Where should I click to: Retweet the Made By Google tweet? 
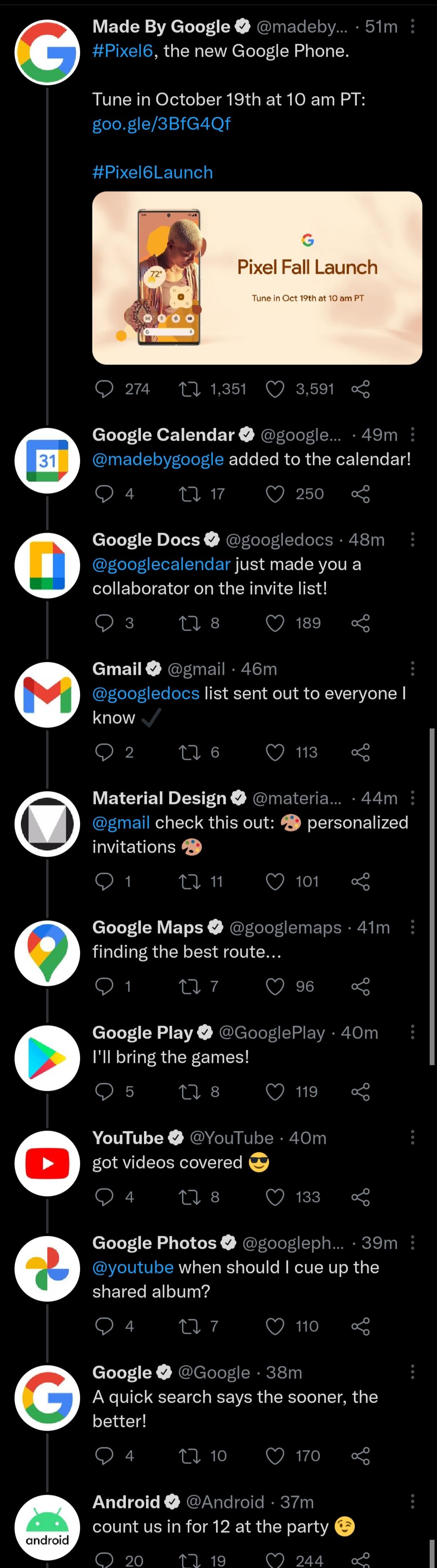pyautogui.click(x=190, y=389)
